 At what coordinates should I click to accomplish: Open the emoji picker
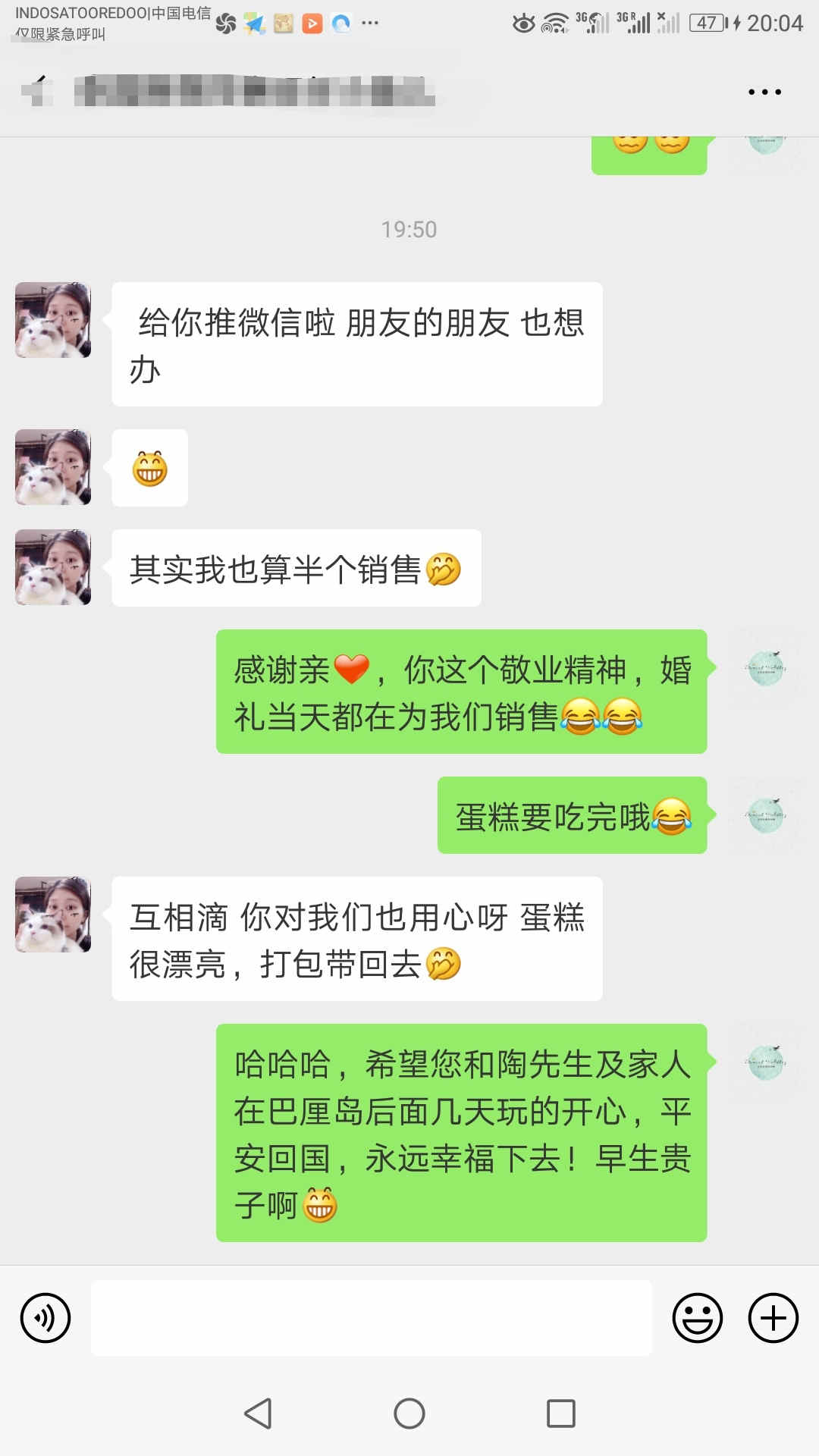(x=697, y=1318)
